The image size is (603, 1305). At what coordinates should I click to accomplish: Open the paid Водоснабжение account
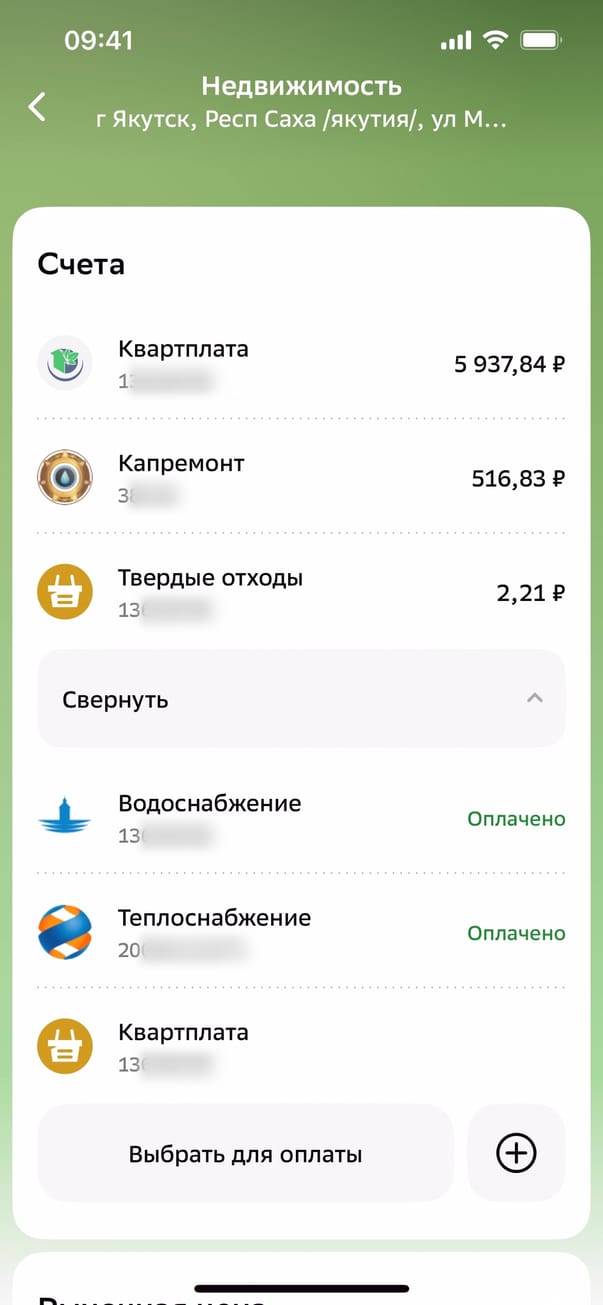(300, 818)
